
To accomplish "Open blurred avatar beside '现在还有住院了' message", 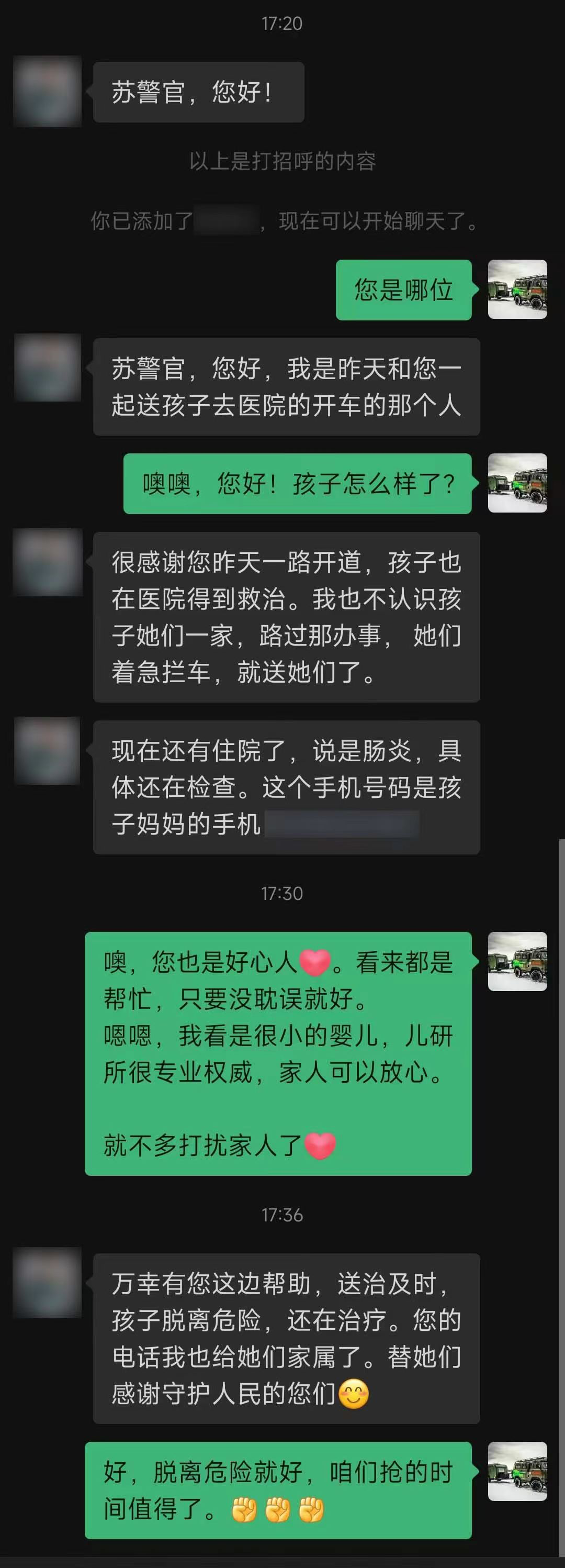I will point(47,751).
